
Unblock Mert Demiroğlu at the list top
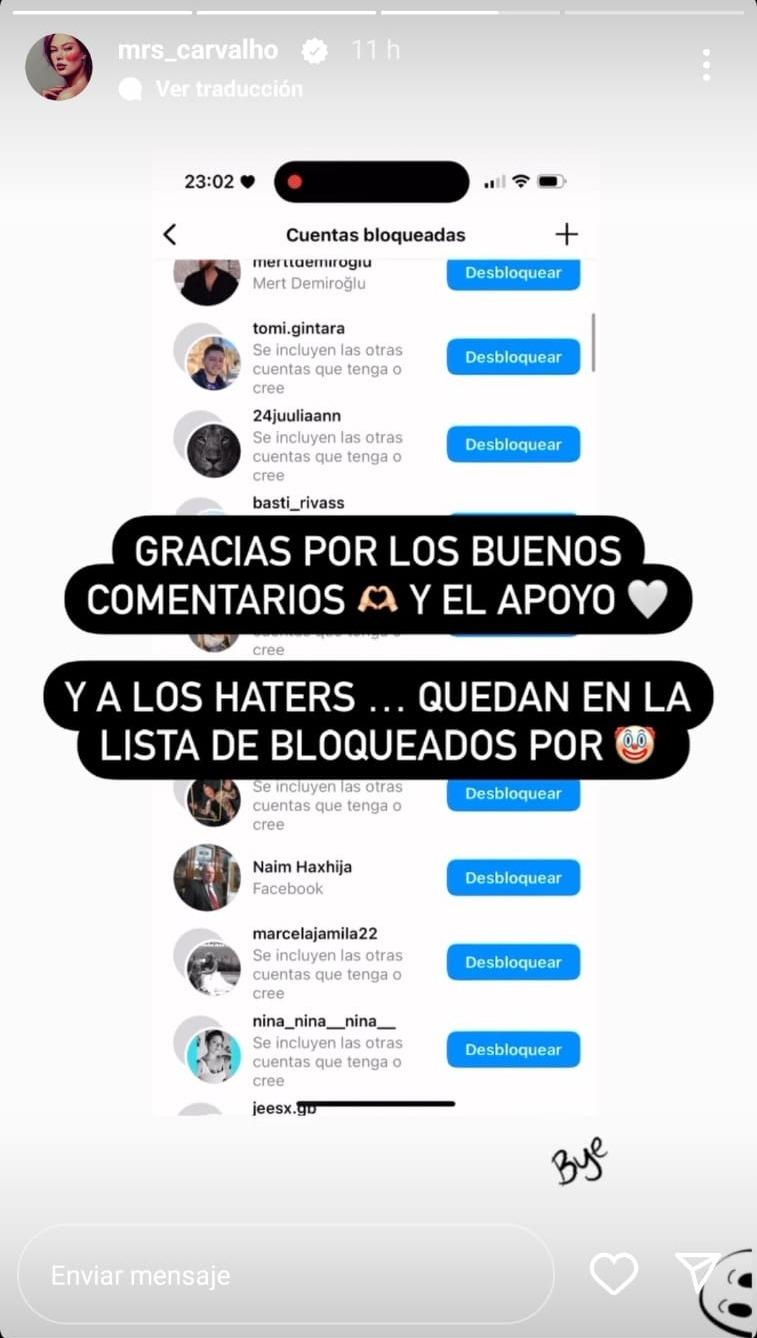tap(513, 272)
